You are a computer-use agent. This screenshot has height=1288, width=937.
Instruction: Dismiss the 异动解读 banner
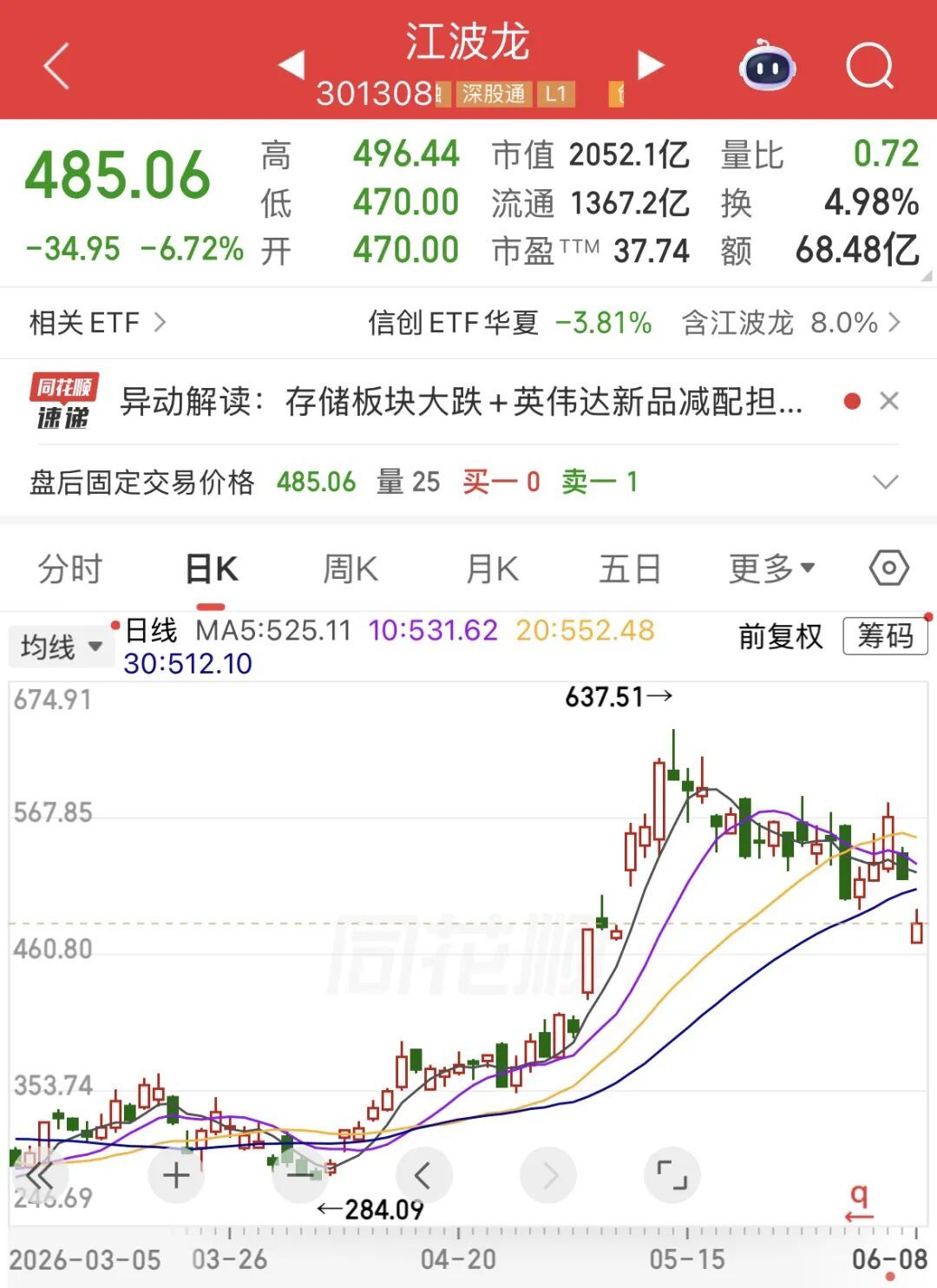888,401
